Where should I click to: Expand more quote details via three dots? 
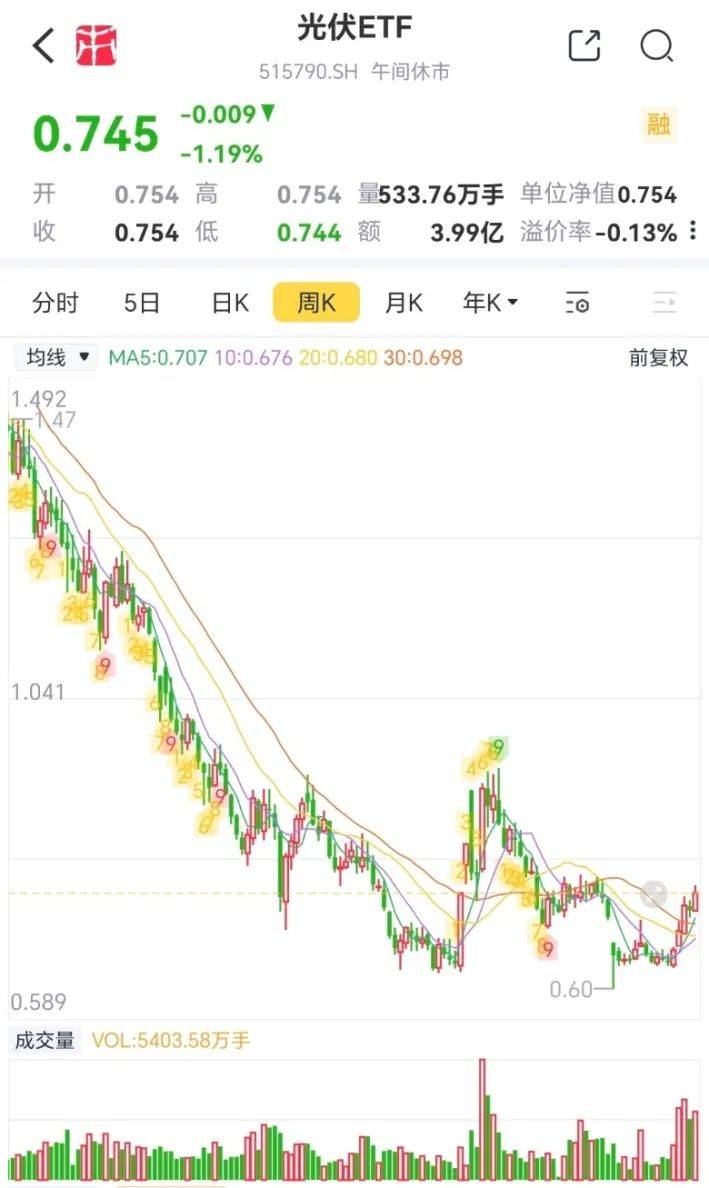pyautogui.click(x=693, y=231)
